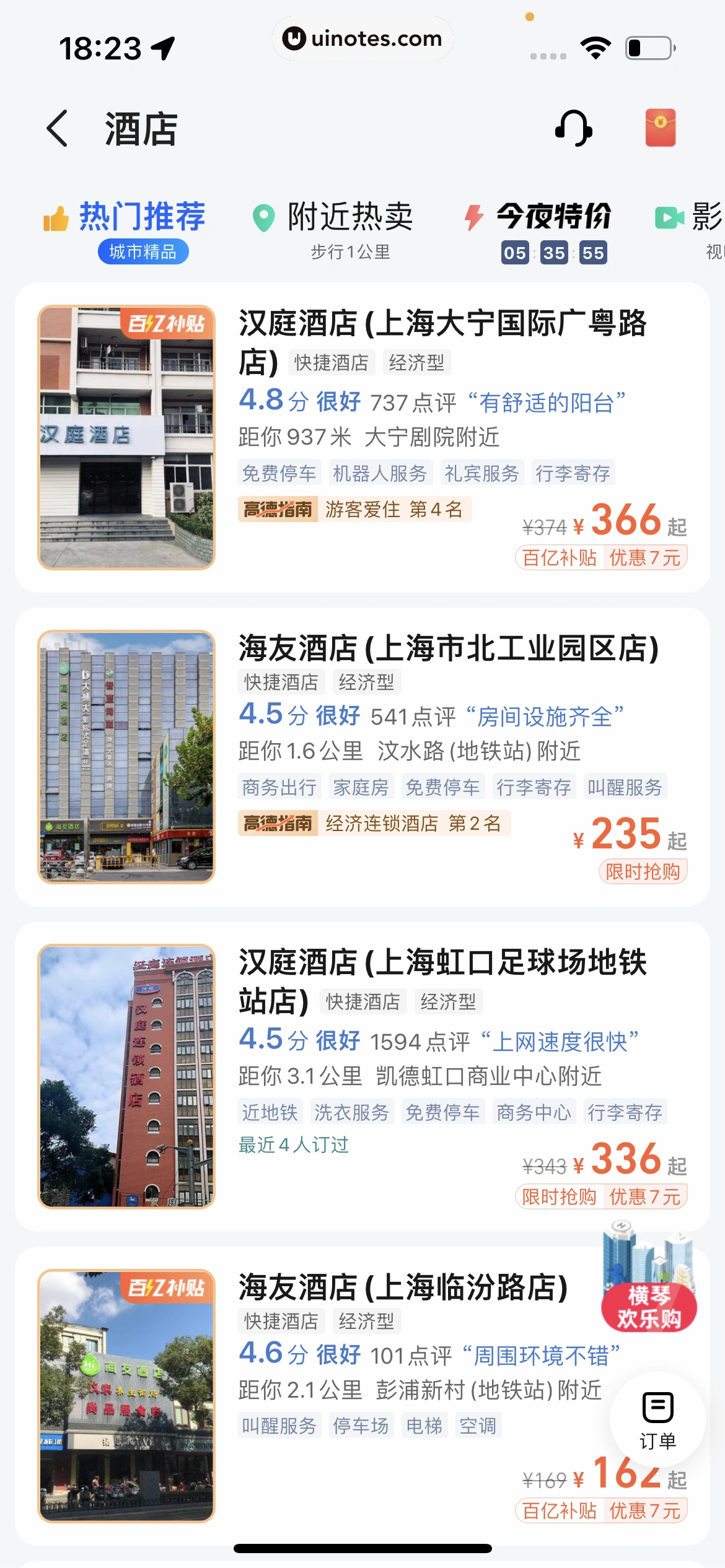Open customer service headset icon
This screenshot has width=725, height=1568.
[x=573, y=128]
